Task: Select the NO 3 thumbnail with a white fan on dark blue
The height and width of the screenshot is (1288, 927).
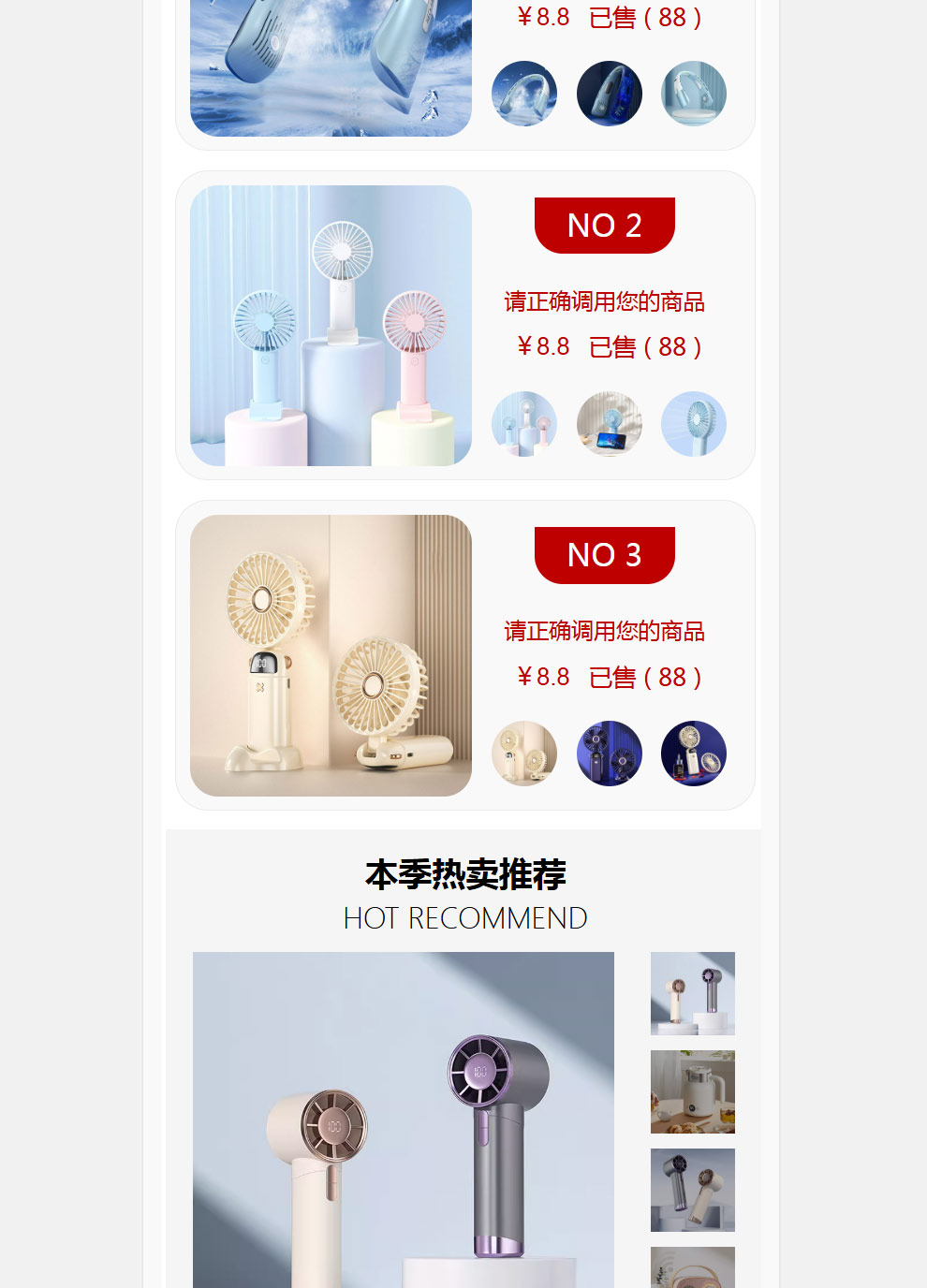Action: pyautogui.click(x=694, y=754)
